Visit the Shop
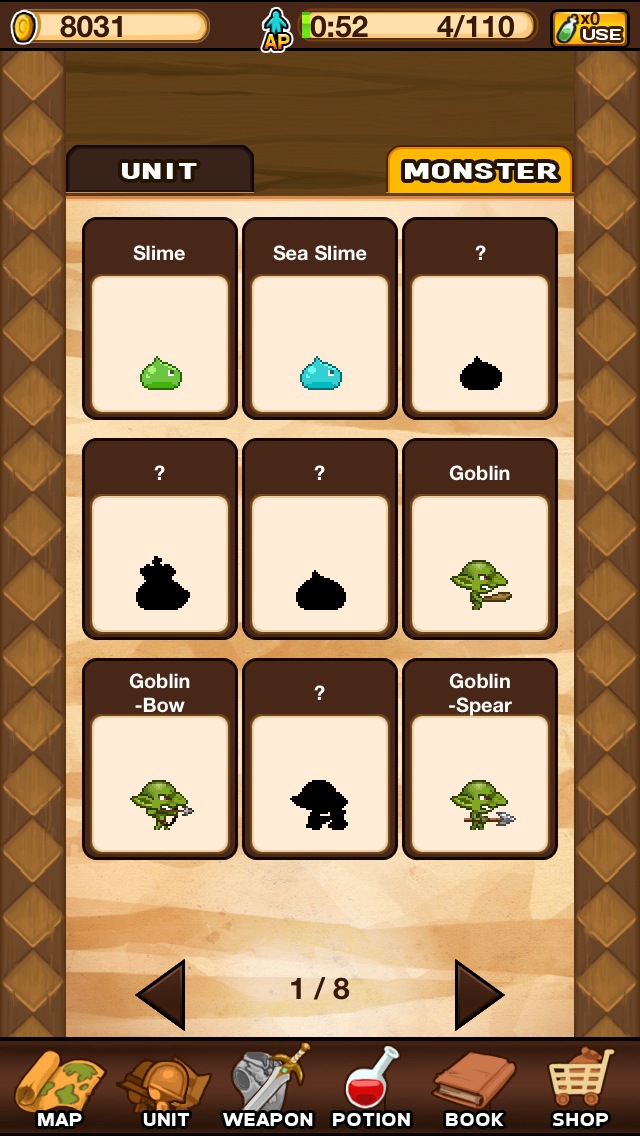Screen dimensions: 640x1136 coord(579,1088)
